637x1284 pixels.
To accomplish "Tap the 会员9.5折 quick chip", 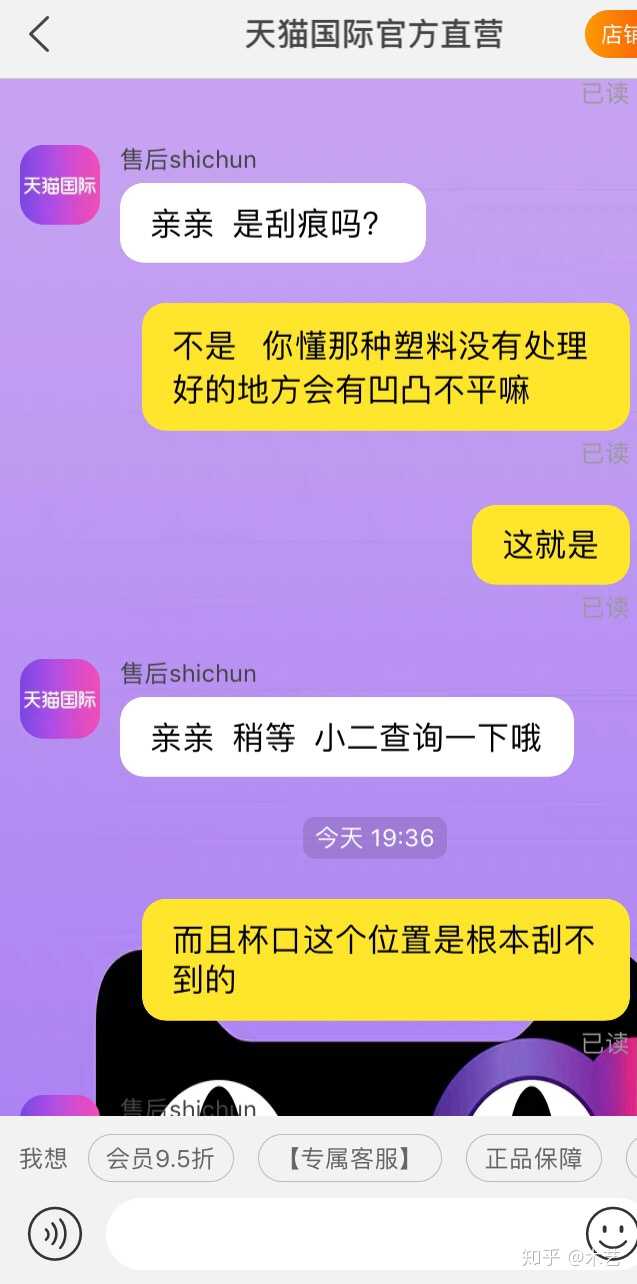I will (x=160, y=1159).
